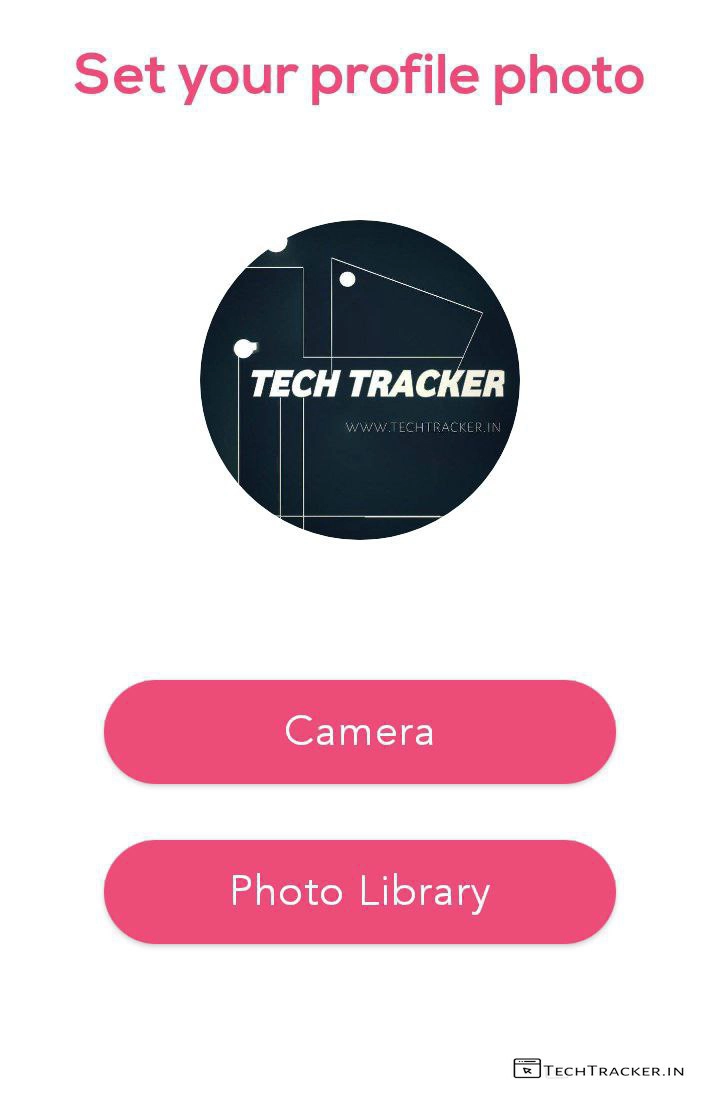Choose from Photo Library
Image resolution: width=720 pixels, height=1103 pixels.
(x=359, y=892)
